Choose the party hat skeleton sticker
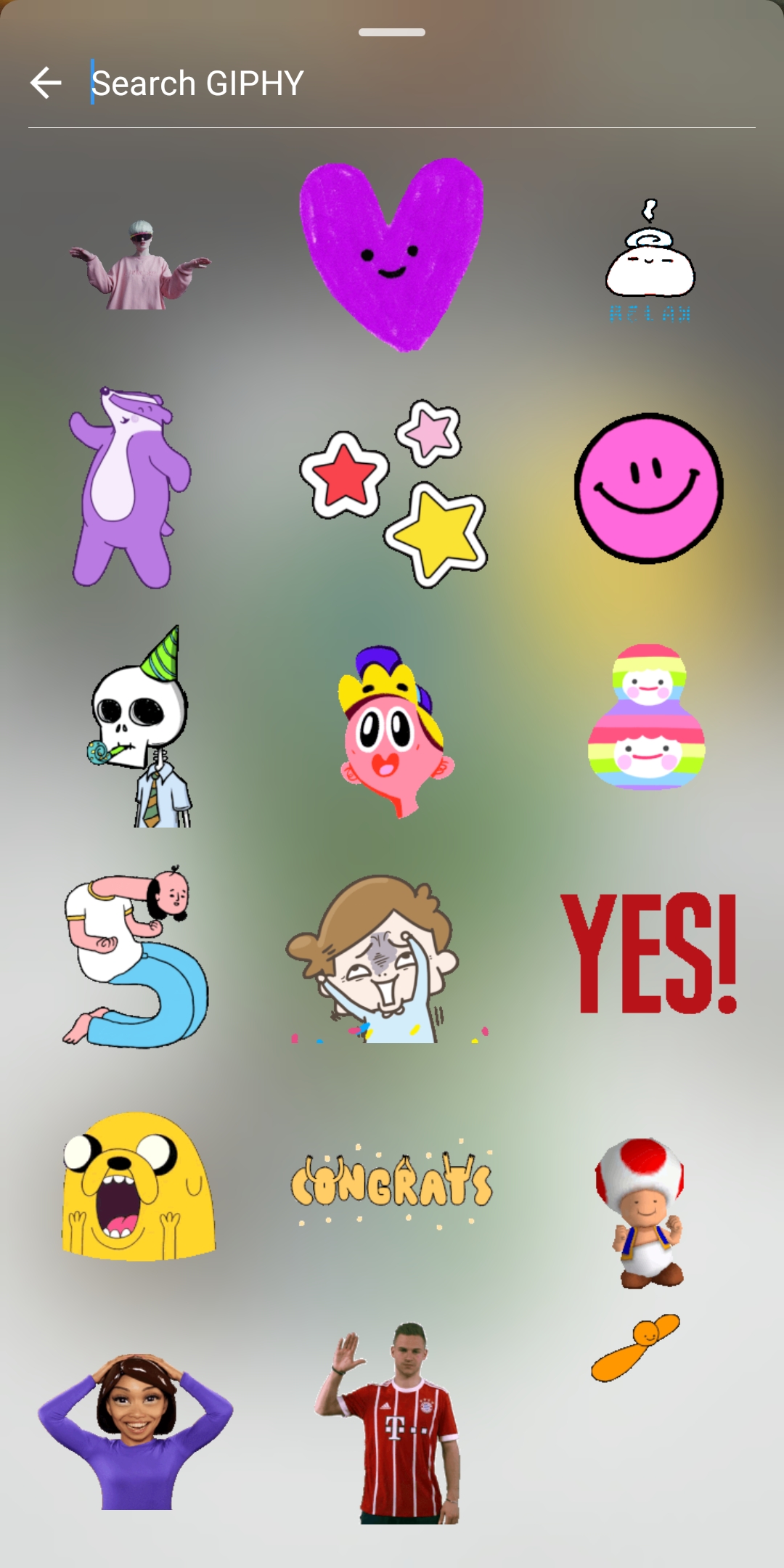 coord(140,726)
